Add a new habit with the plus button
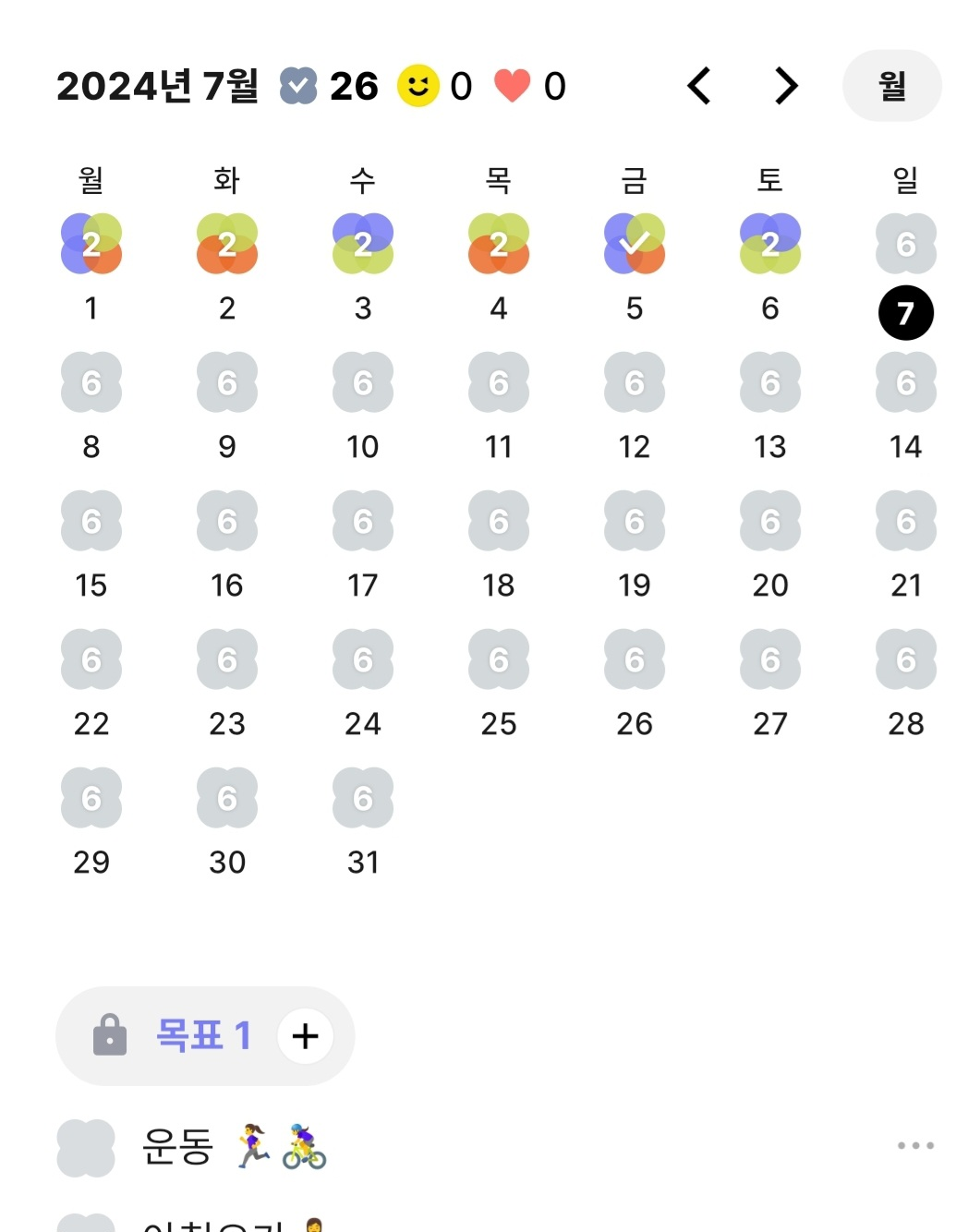Screen dimensions: 980x1232 click(x=305, y=1036)
